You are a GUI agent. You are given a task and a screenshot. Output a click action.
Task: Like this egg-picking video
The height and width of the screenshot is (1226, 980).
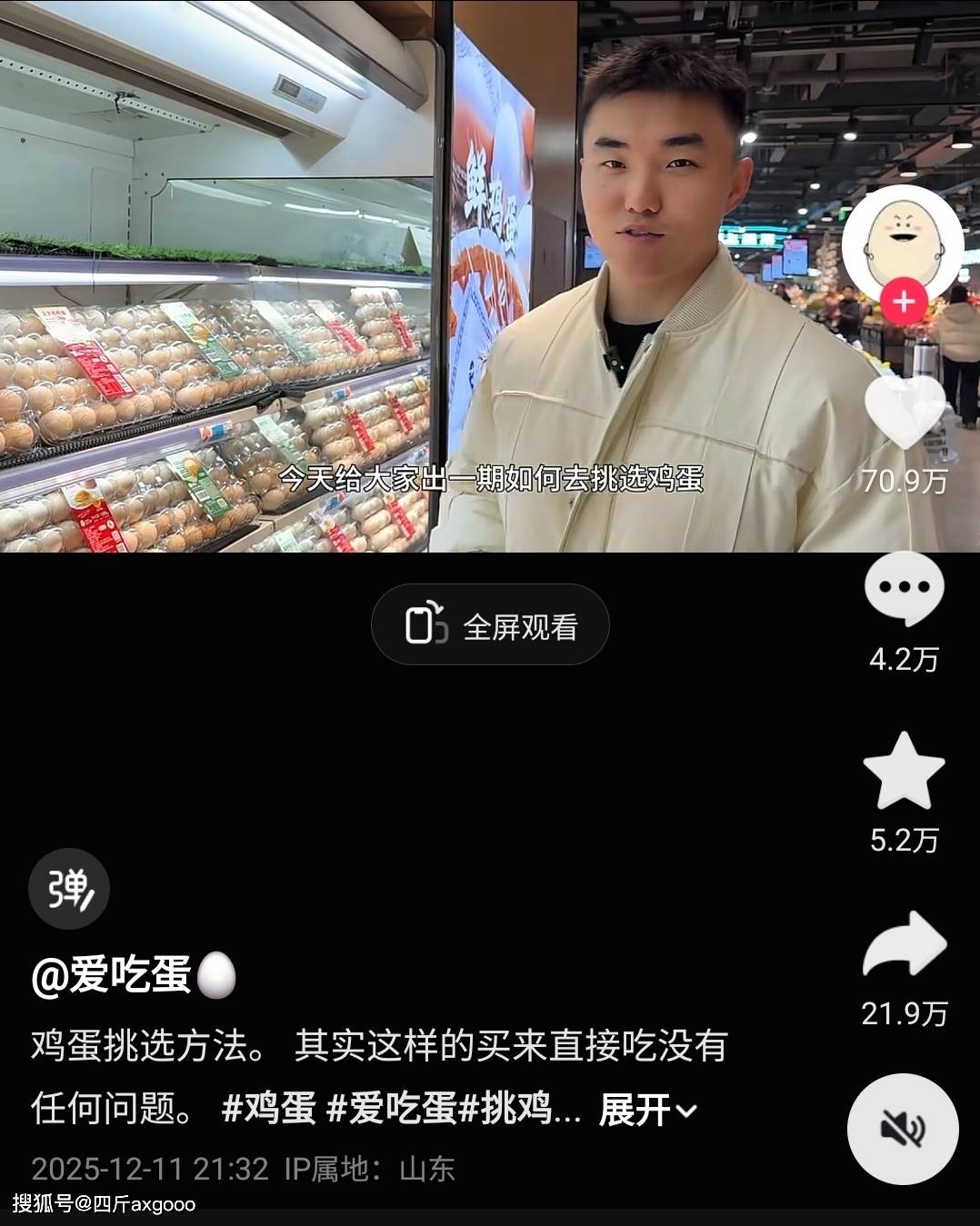(x=904, y=413)
